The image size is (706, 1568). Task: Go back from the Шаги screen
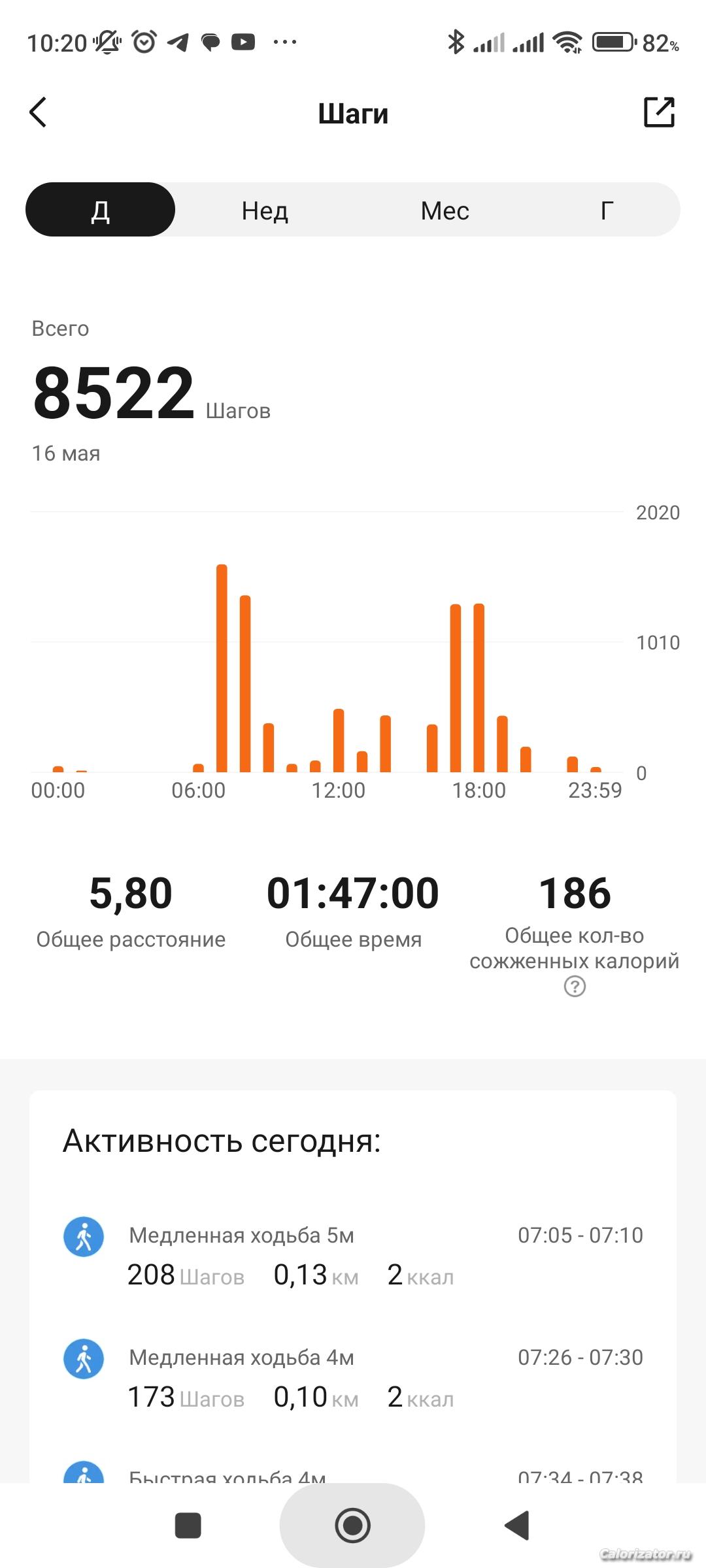[39, 112]
